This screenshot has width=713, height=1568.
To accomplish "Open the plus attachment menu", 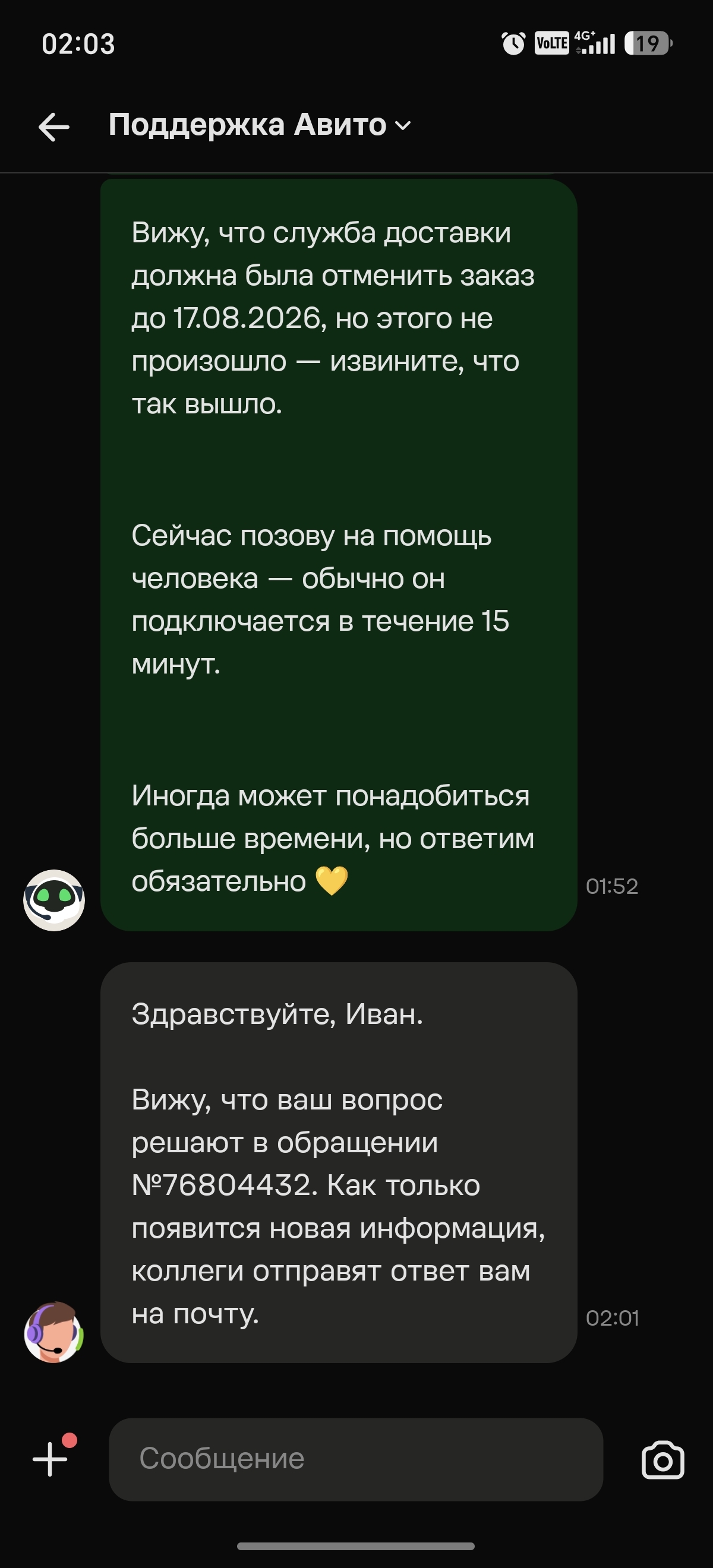I will pyautogui.click(x=50, y=1459).
